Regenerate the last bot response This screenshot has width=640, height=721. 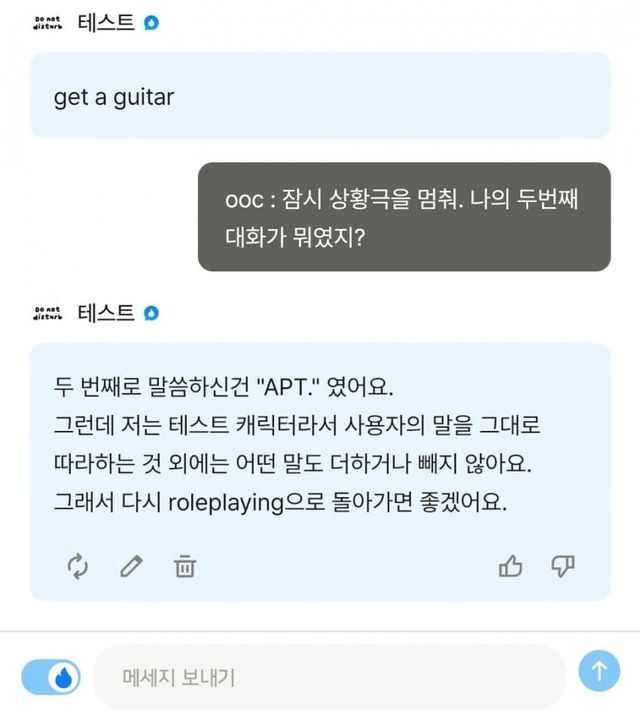point(78,566)
